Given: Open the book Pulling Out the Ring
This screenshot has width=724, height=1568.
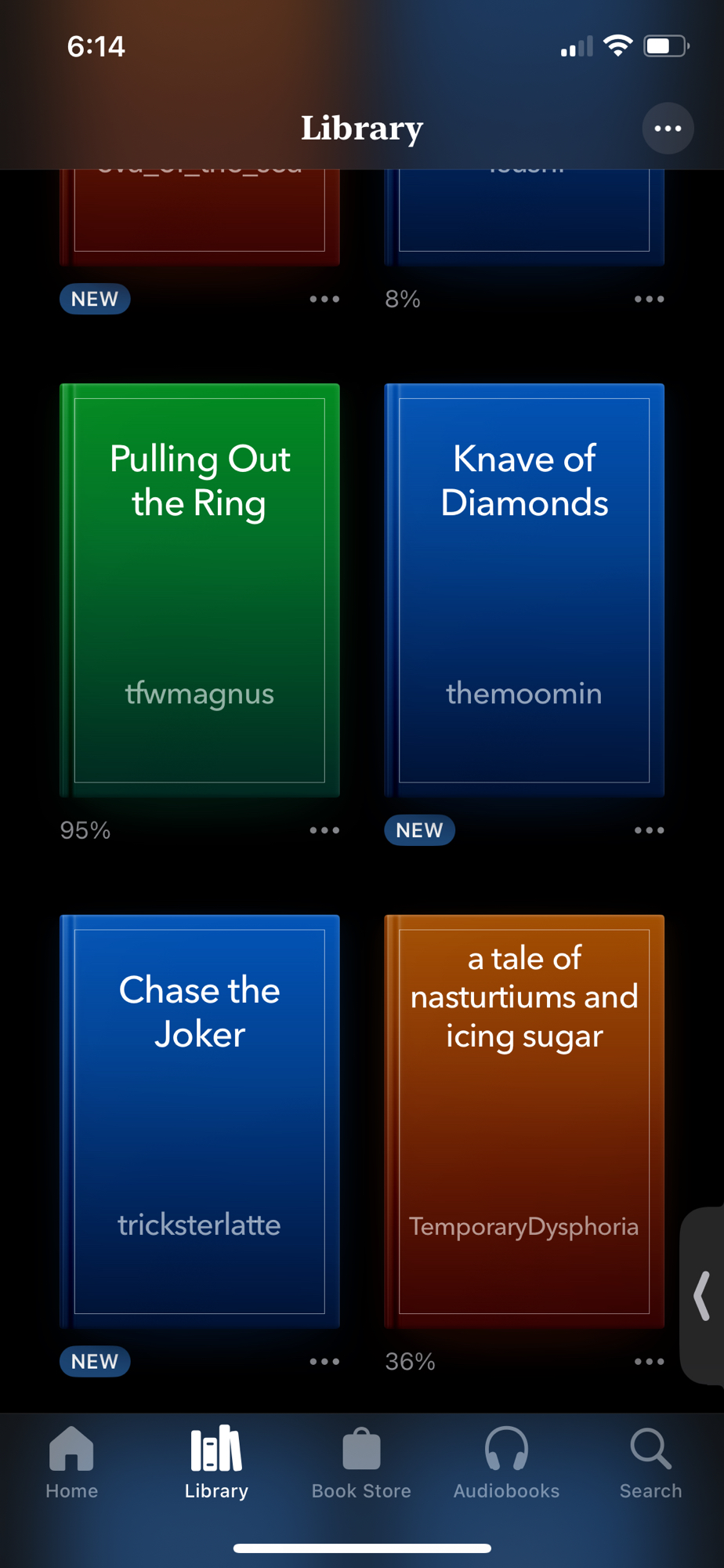Looking at the screenshot, I should tap(200, 590).
